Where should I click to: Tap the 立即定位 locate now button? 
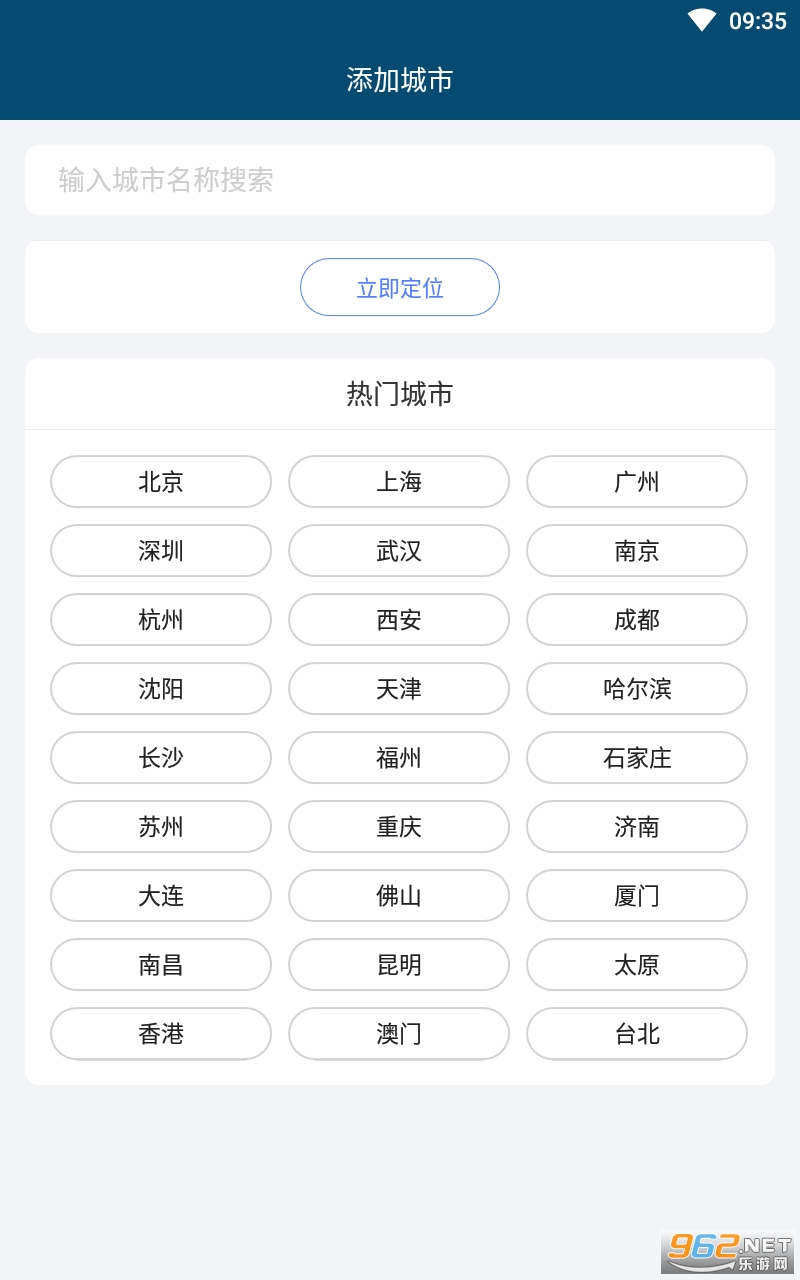tap(400, 288)
